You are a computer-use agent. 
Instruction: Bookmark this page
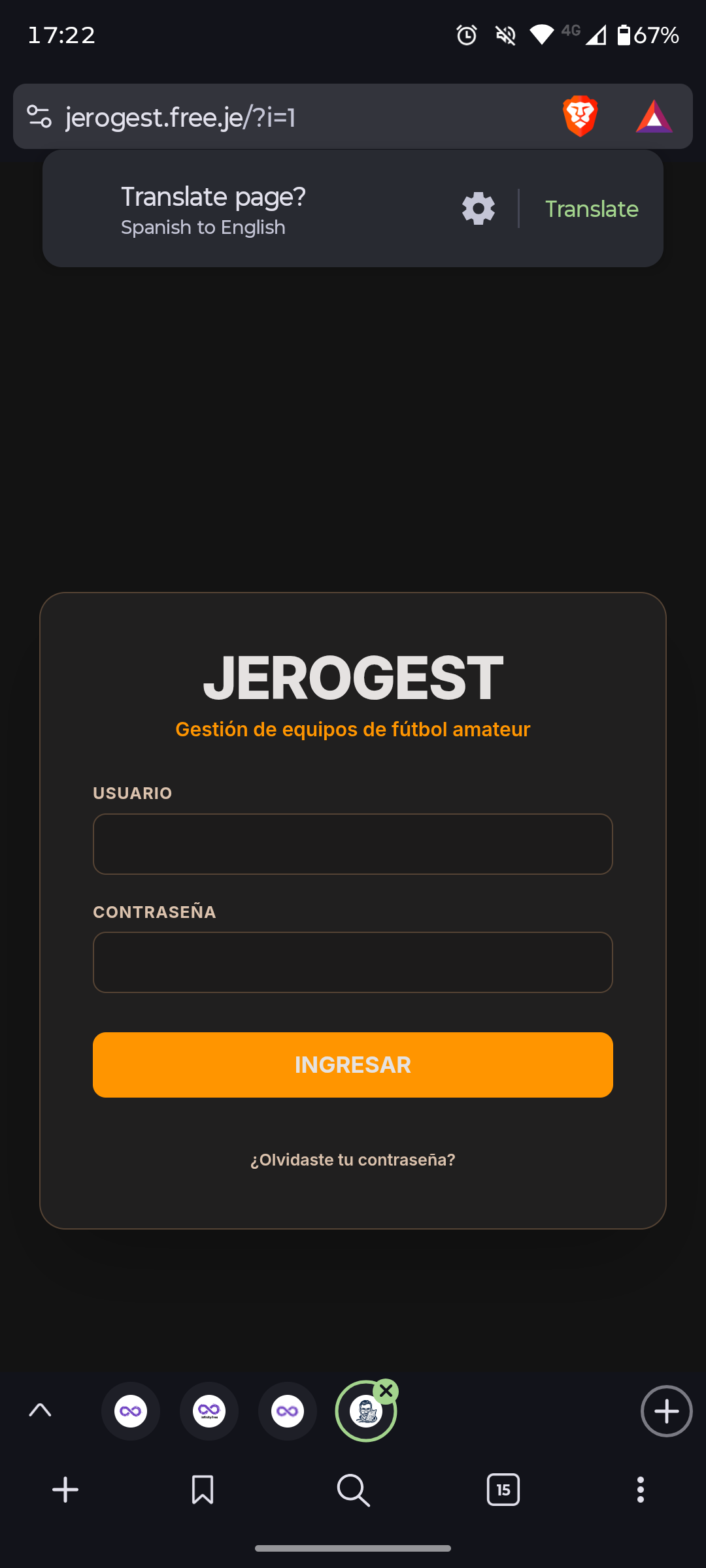[203, 1490]
